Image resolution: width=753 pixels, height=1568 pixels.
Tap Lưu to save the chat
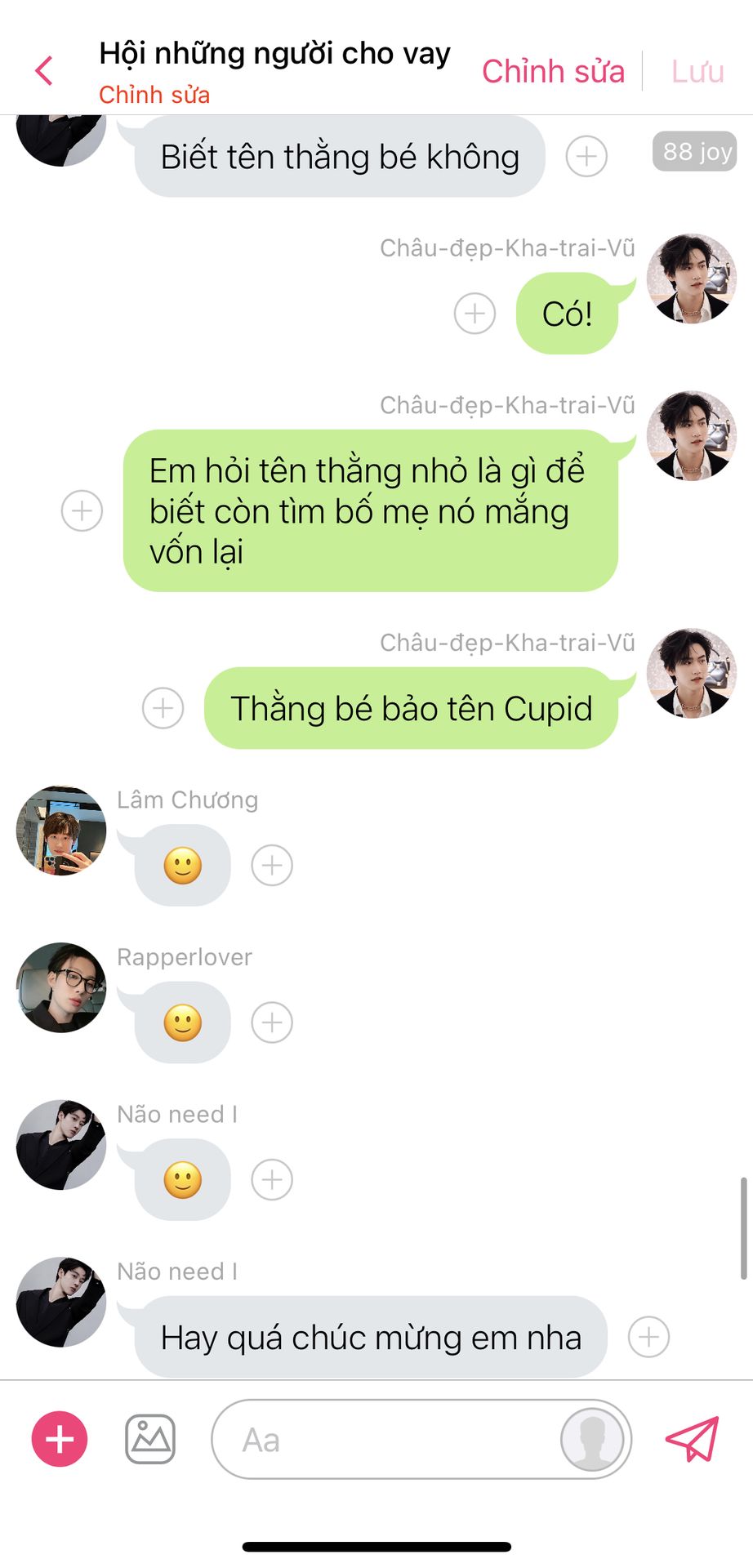697,72
